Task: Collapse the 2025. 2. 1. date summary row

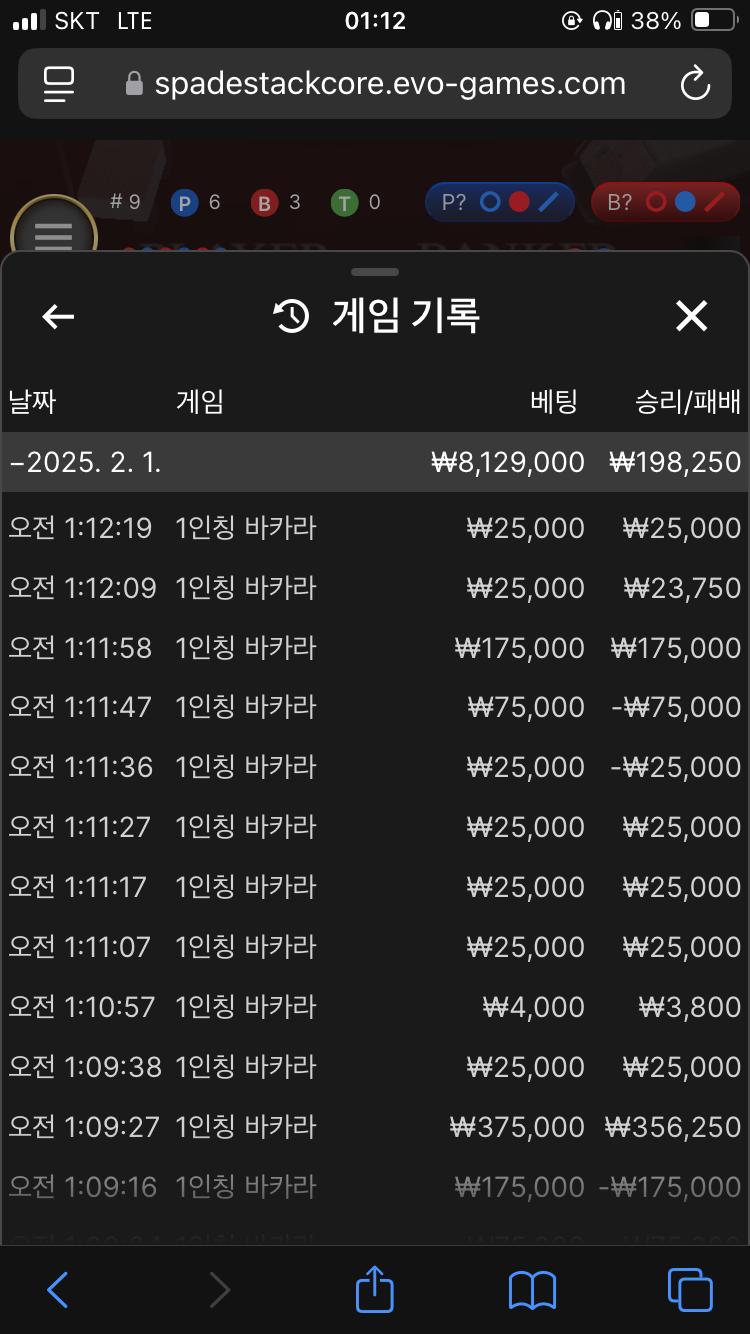Action: coord(375,462)
